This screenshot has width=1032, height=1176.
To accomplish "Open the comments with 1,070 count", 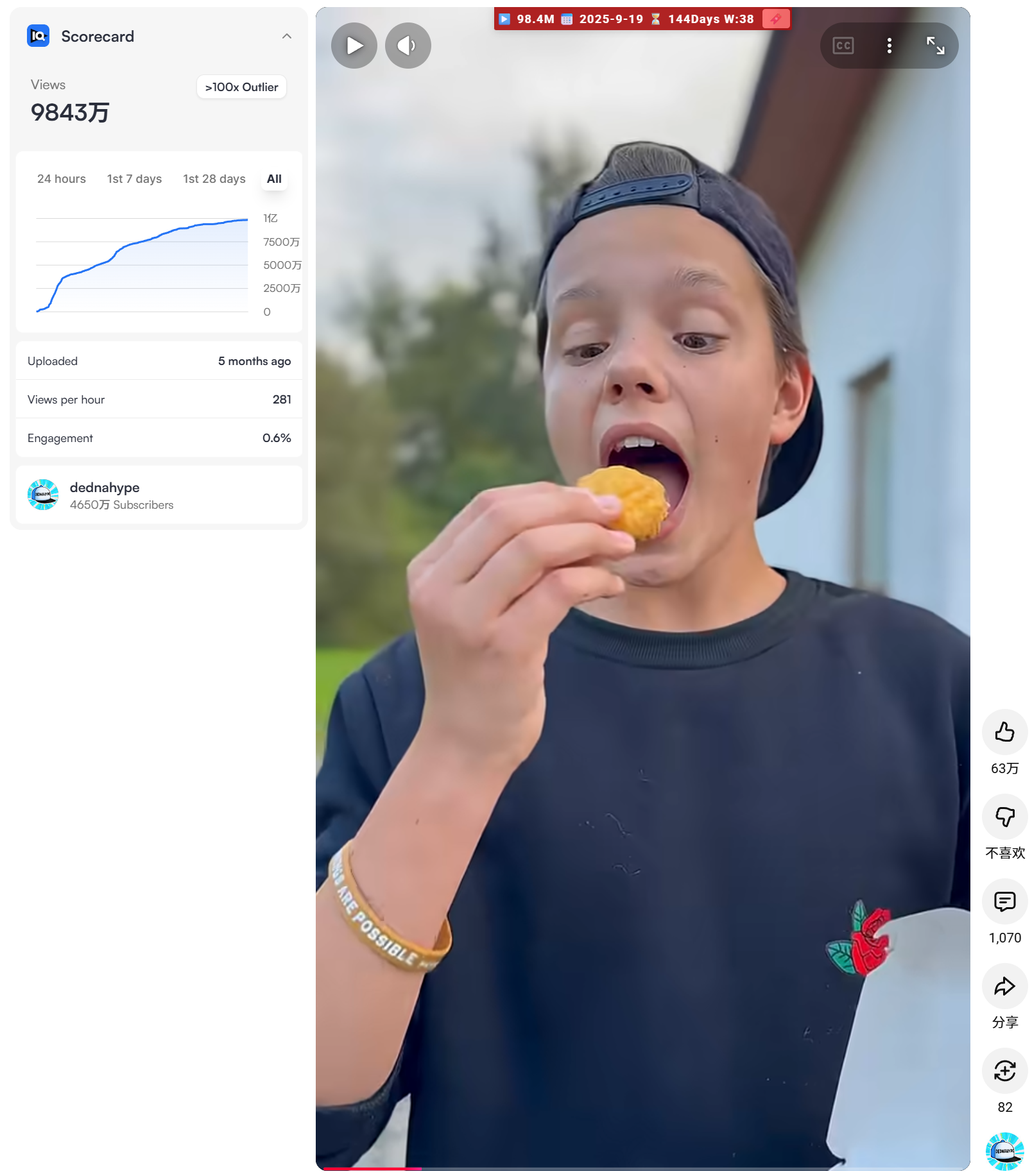I will coord(1004,901).
